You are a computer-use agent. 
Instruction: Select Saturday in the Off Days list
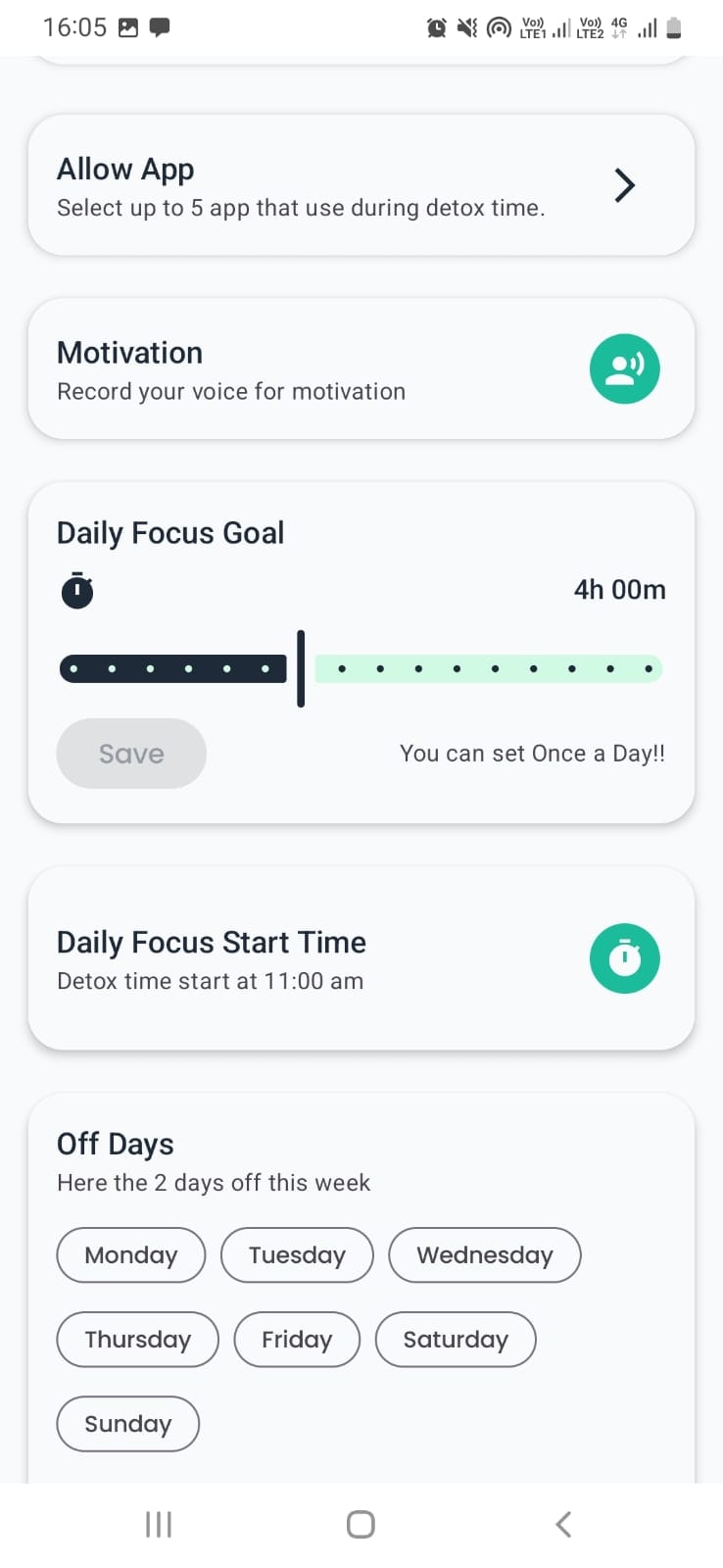click(x=456, y=1339)
